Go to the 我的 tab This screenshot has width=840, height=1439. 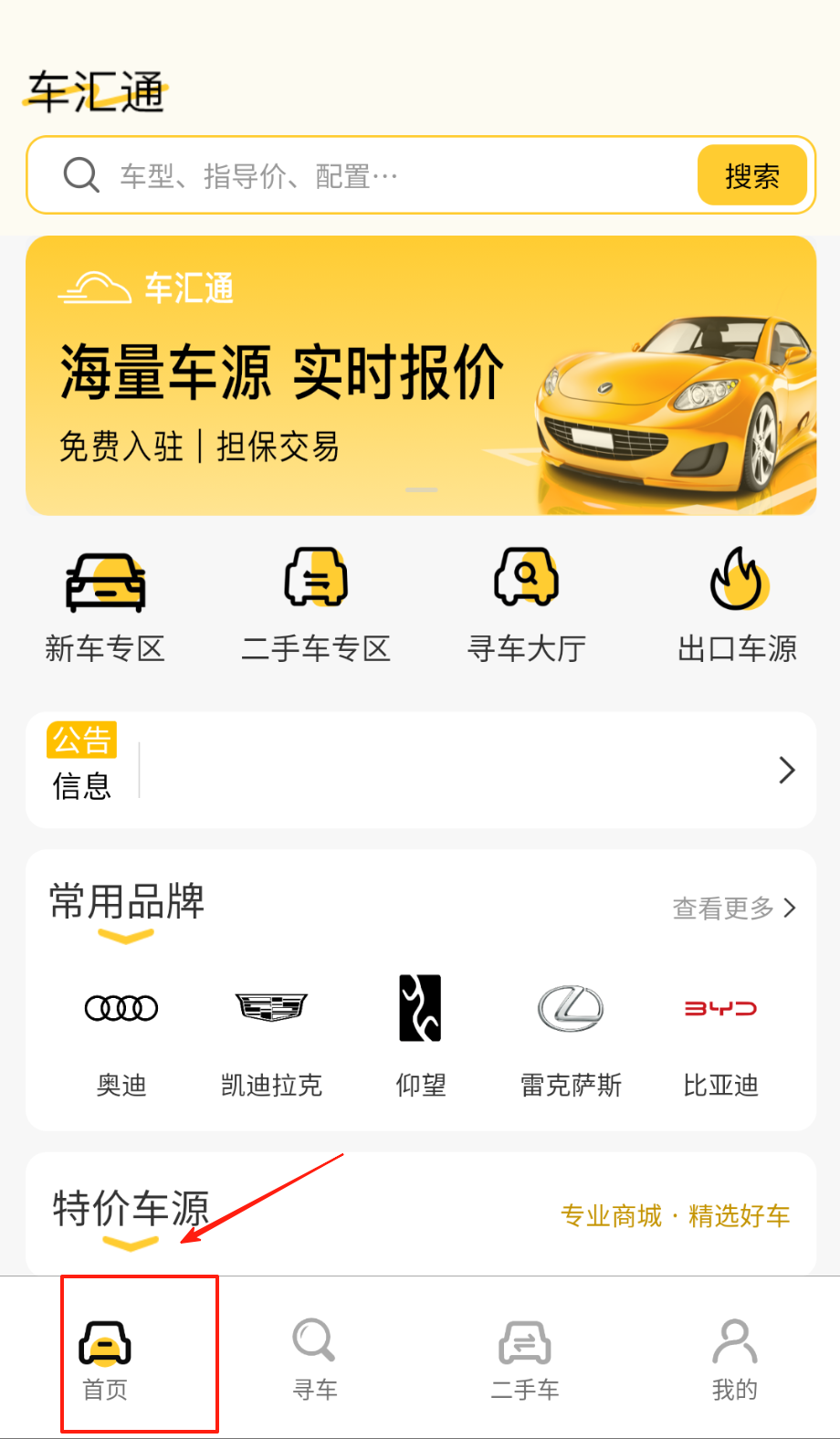[x=735, y=1358]
